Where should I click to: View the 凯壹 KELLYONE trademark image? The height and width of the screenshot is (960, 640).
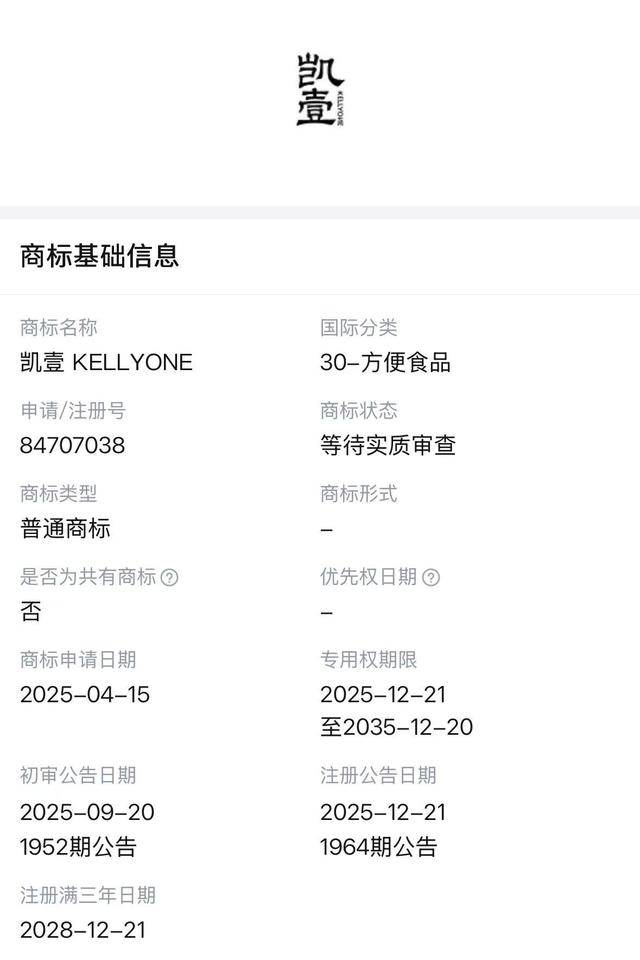(320, 90)
